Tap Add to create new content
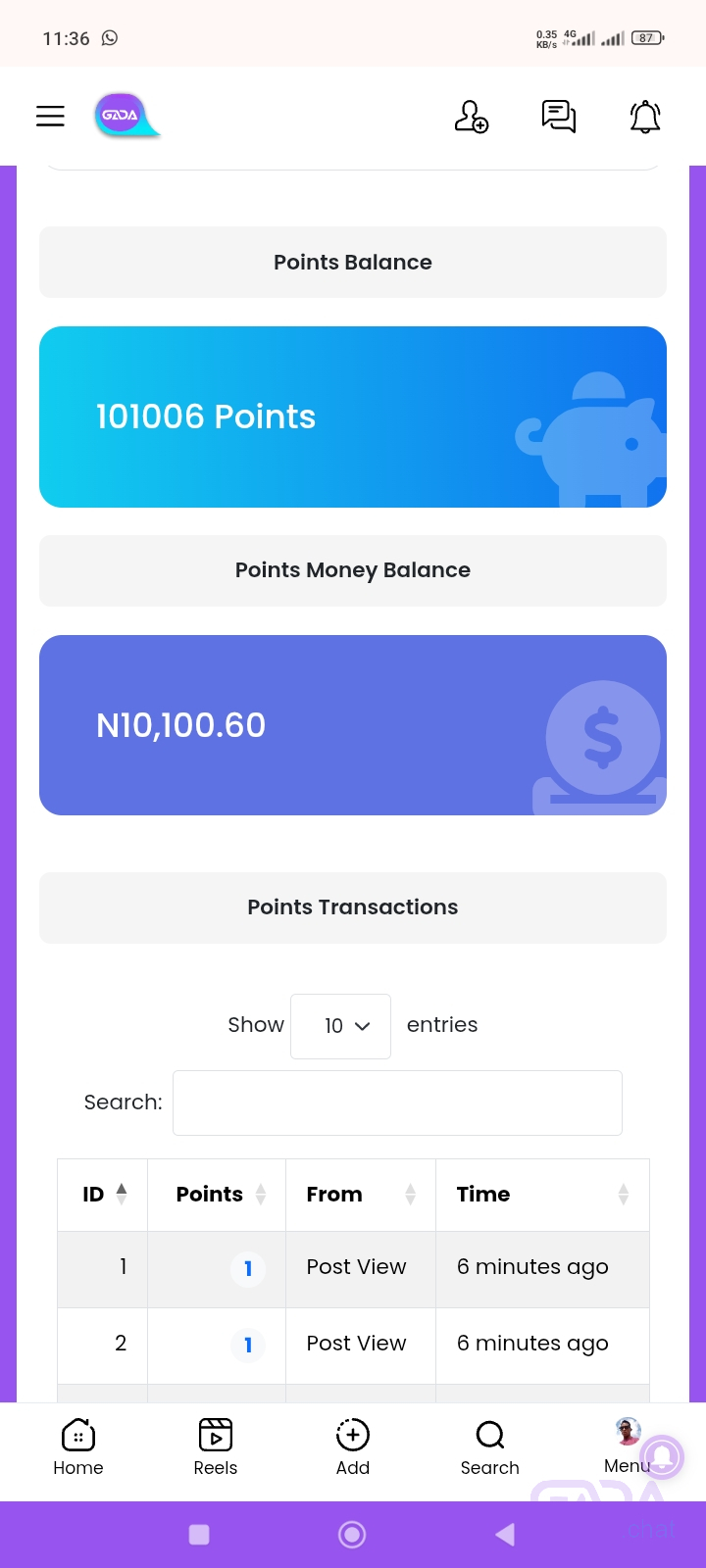The image size is (706, 1568). pyautogui.click(x=353, y=1447)
